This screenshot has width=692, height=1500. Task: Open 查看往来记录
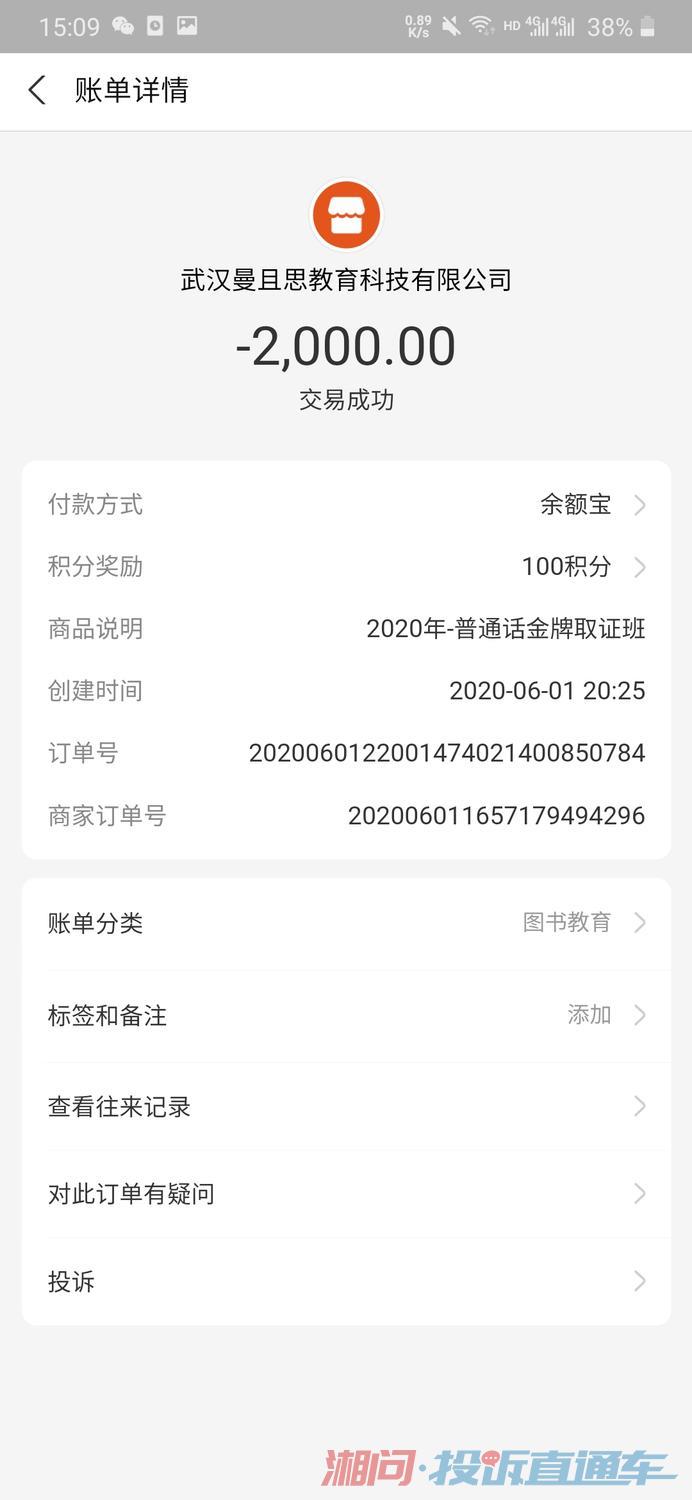pyautogui.click(x=346, y=1107)
